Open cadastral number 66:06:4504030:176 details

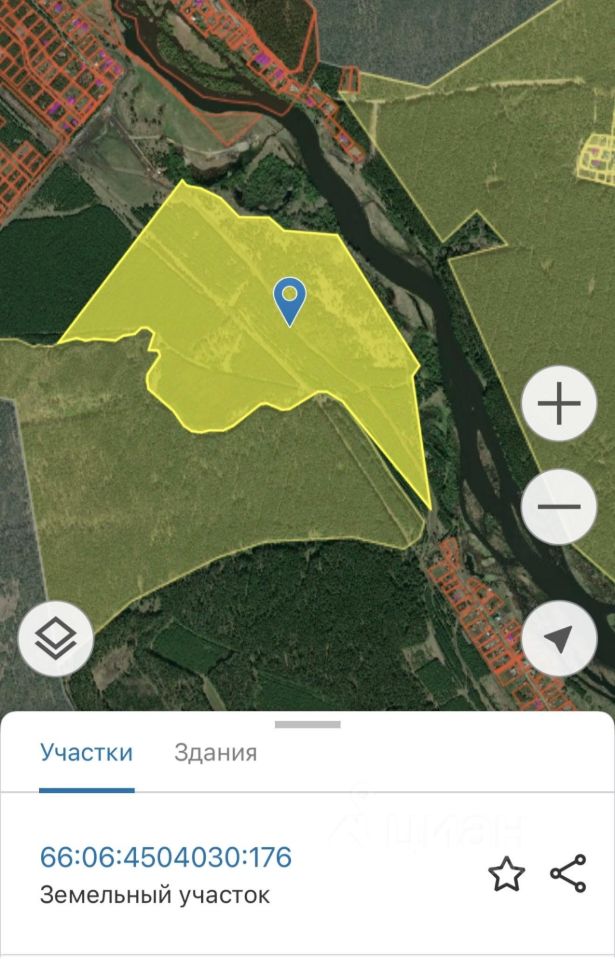click(166, 857)
